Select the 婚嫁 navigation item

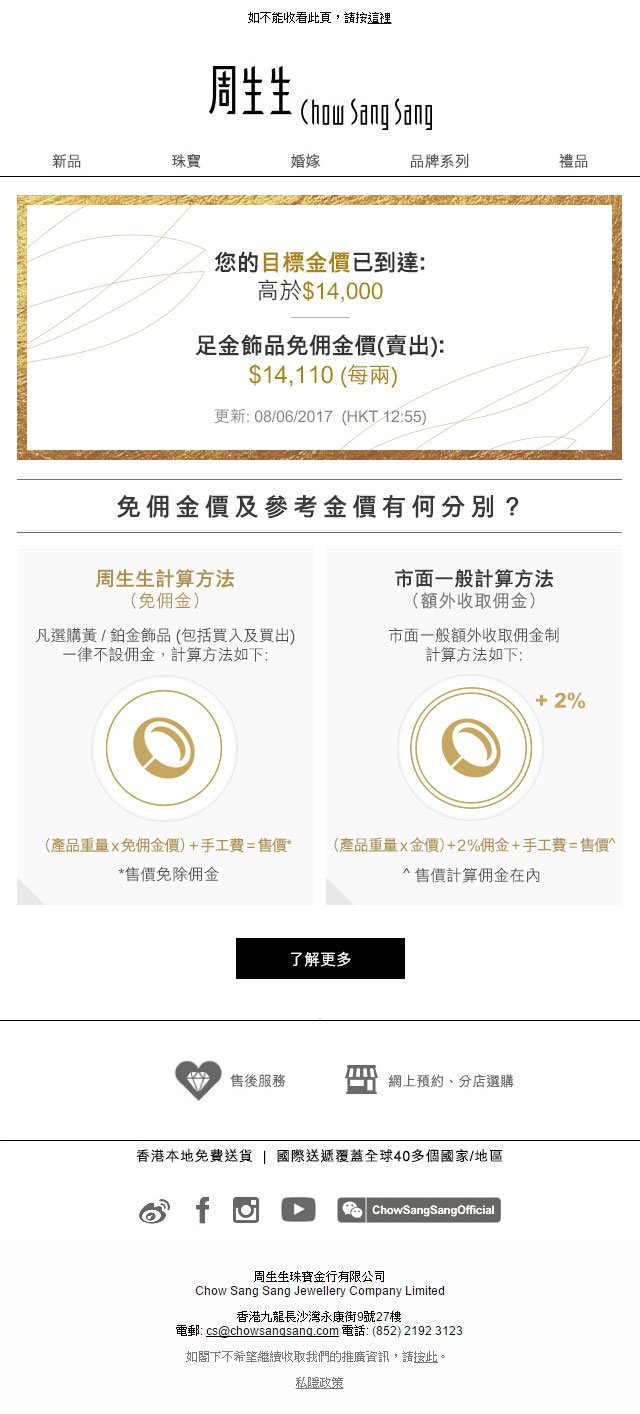coord(305,161)
